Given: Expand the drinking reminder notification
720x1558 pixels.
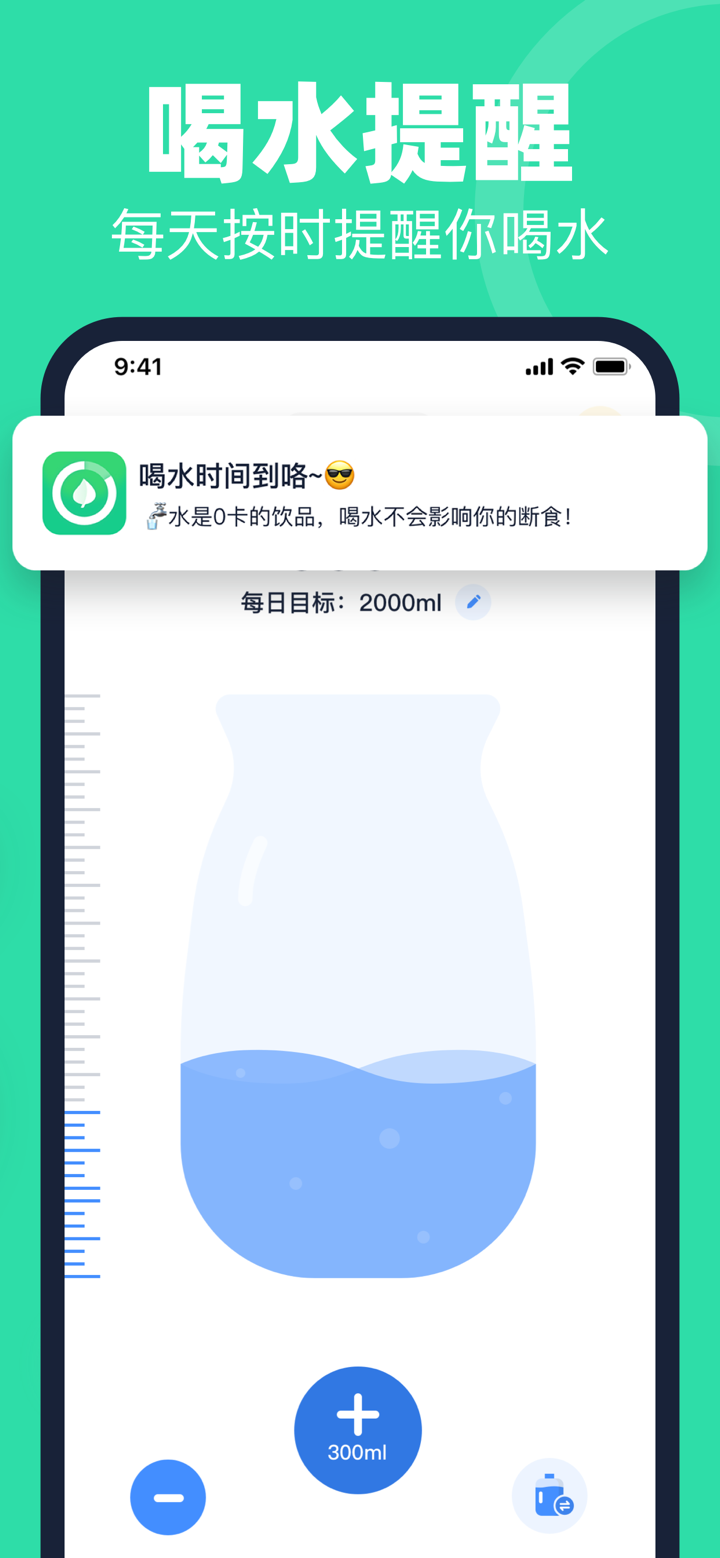Looking at the screenshot, I should click(x=358, y=491).
